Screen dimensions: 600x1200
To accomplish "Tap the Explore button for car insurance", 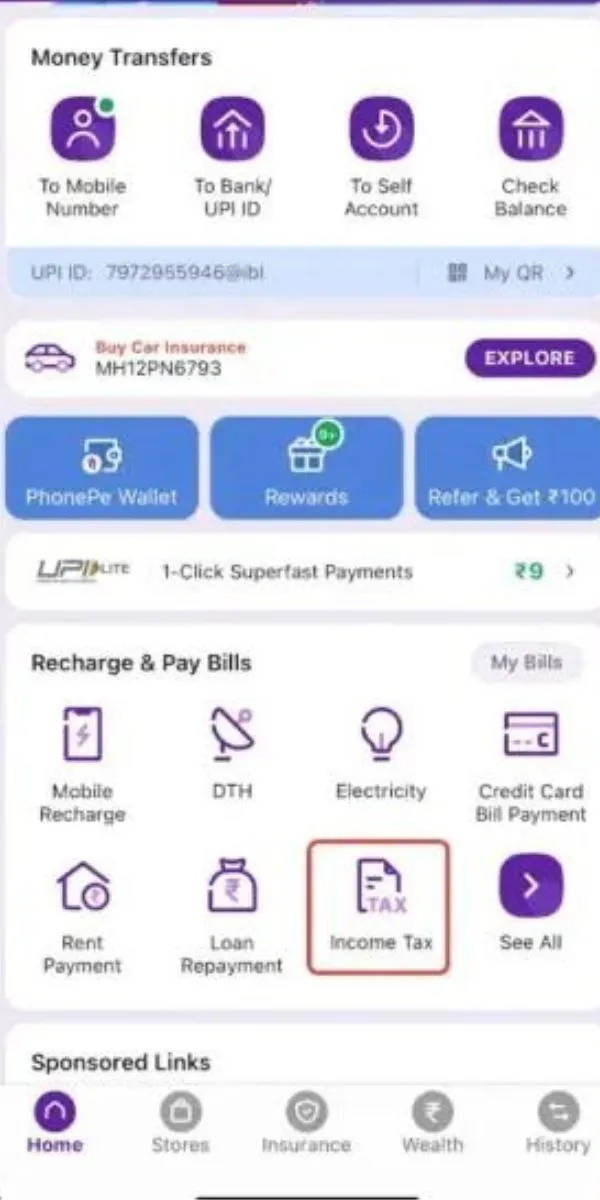I will click(529, 358).
